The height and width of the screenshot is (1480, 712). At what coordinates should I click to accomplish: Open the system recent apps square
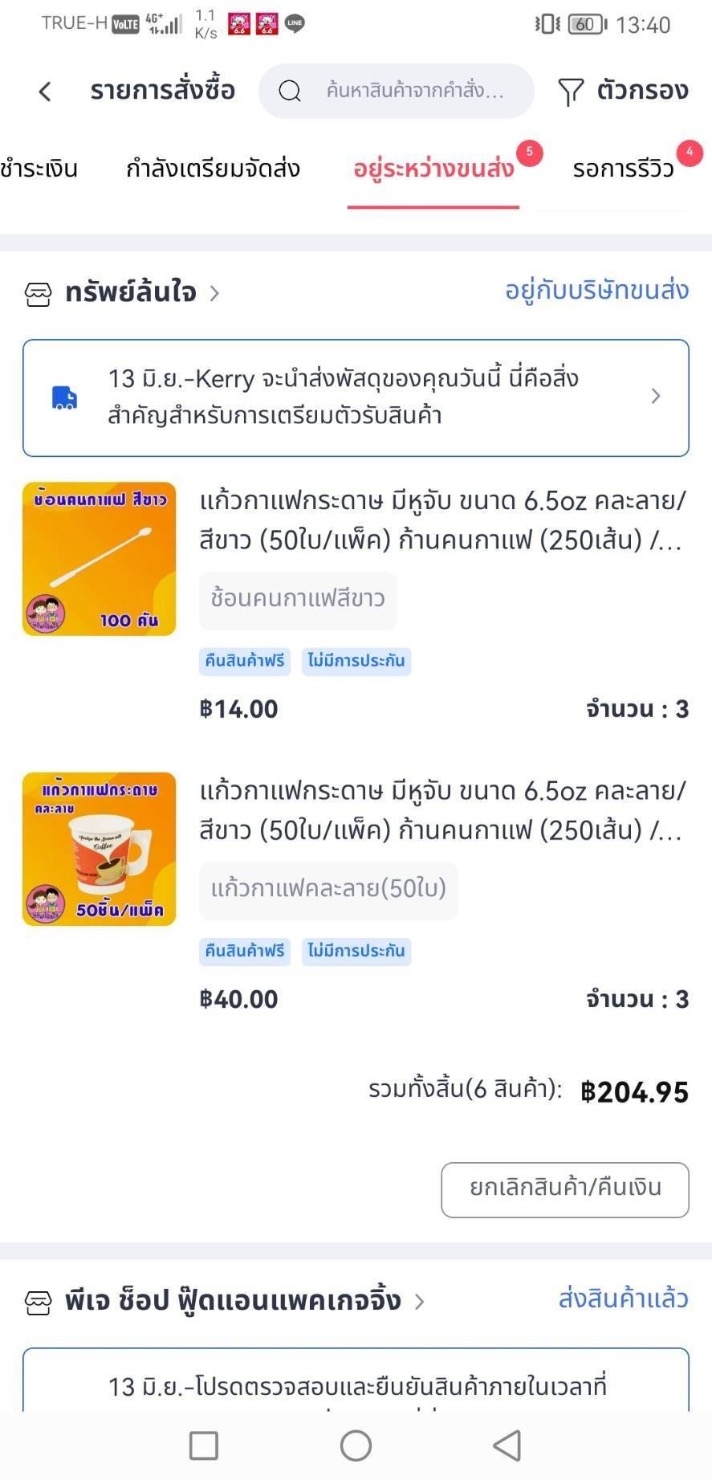(204, 1445)
